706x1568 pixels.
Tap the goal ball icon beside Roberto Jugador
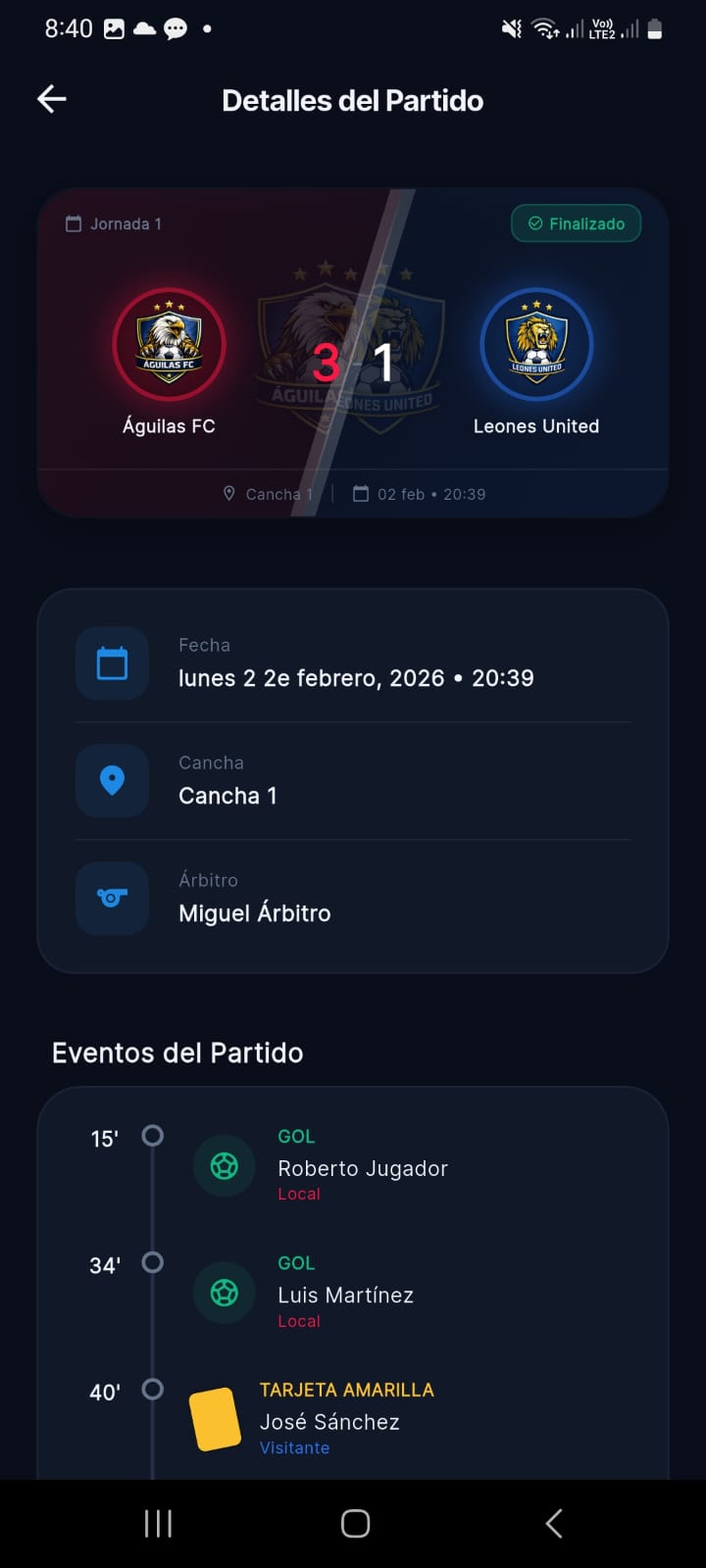224,1166
